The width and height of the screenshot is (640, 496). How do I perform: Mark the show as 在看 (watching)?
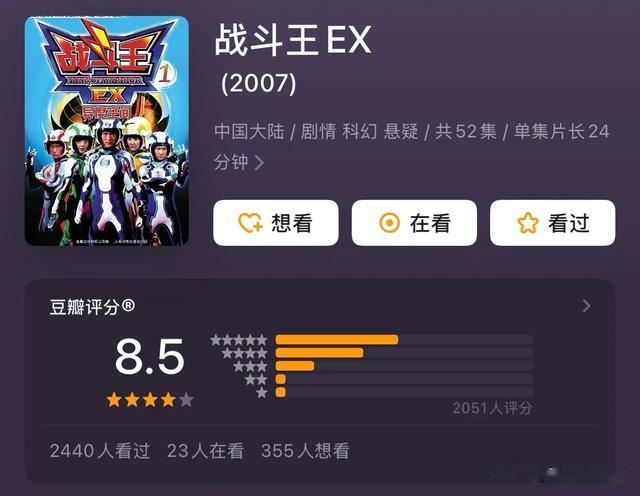point(414,223)
